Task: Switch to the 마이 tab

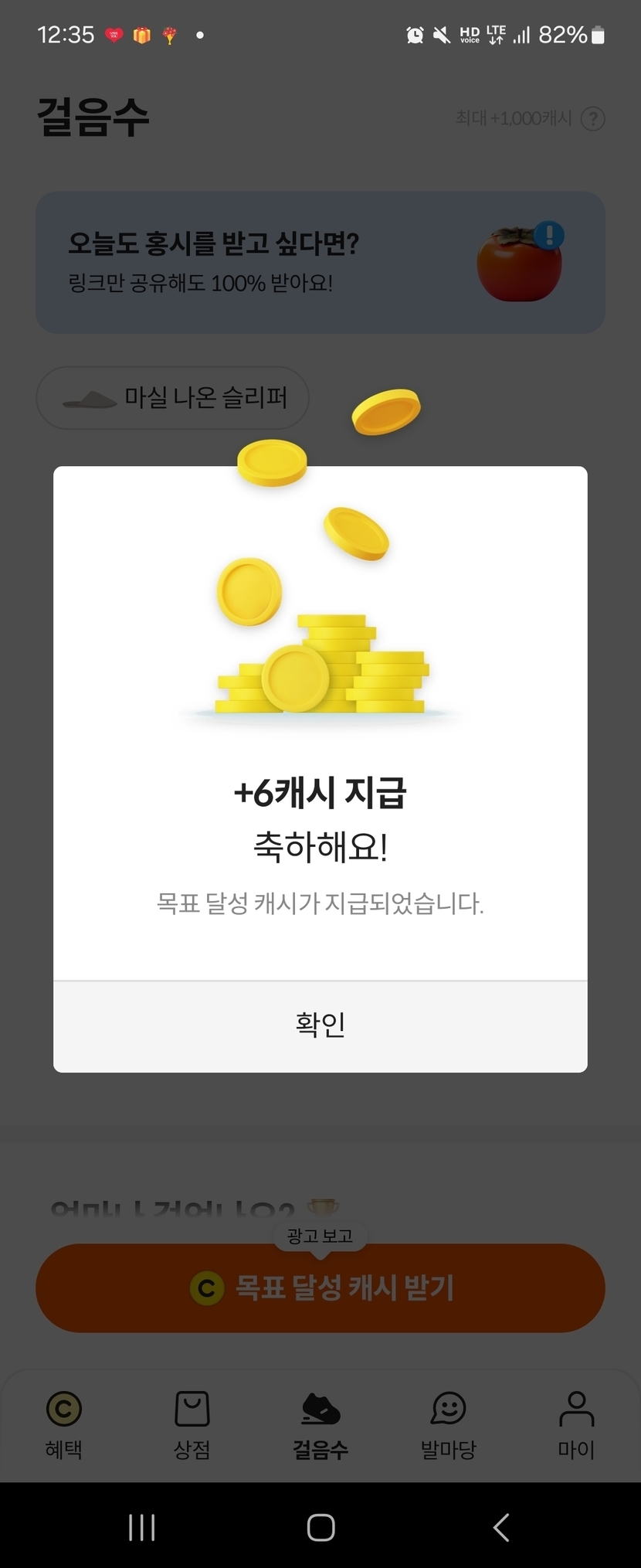Action: [x=576, y=1424]
